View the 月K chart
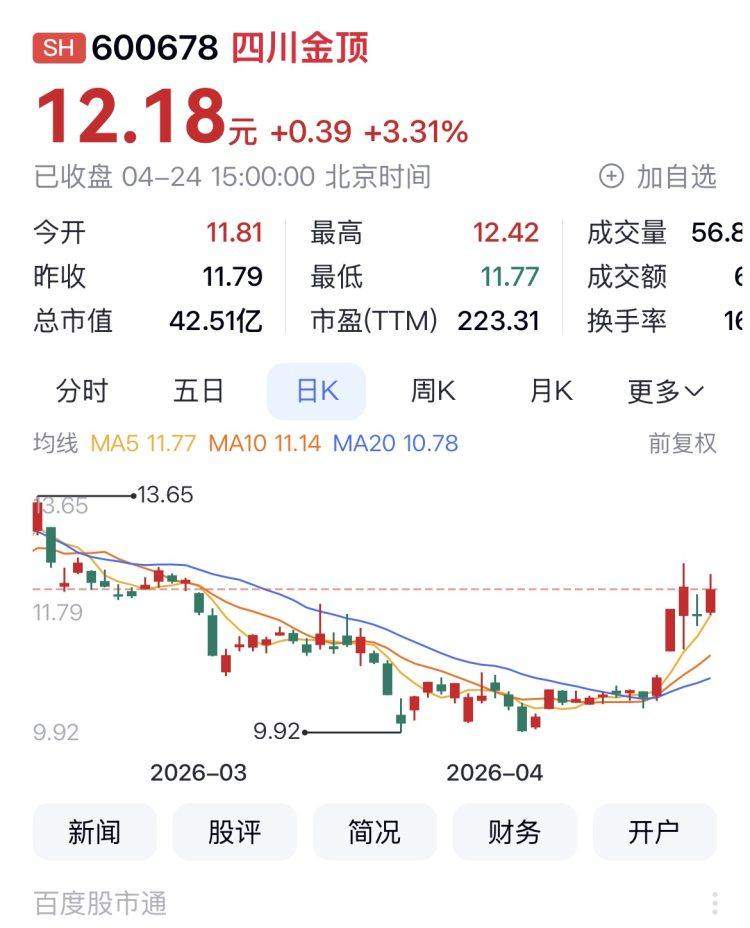Image resolution: width=750 pixels, height=928 pixels. pos(551,391)
